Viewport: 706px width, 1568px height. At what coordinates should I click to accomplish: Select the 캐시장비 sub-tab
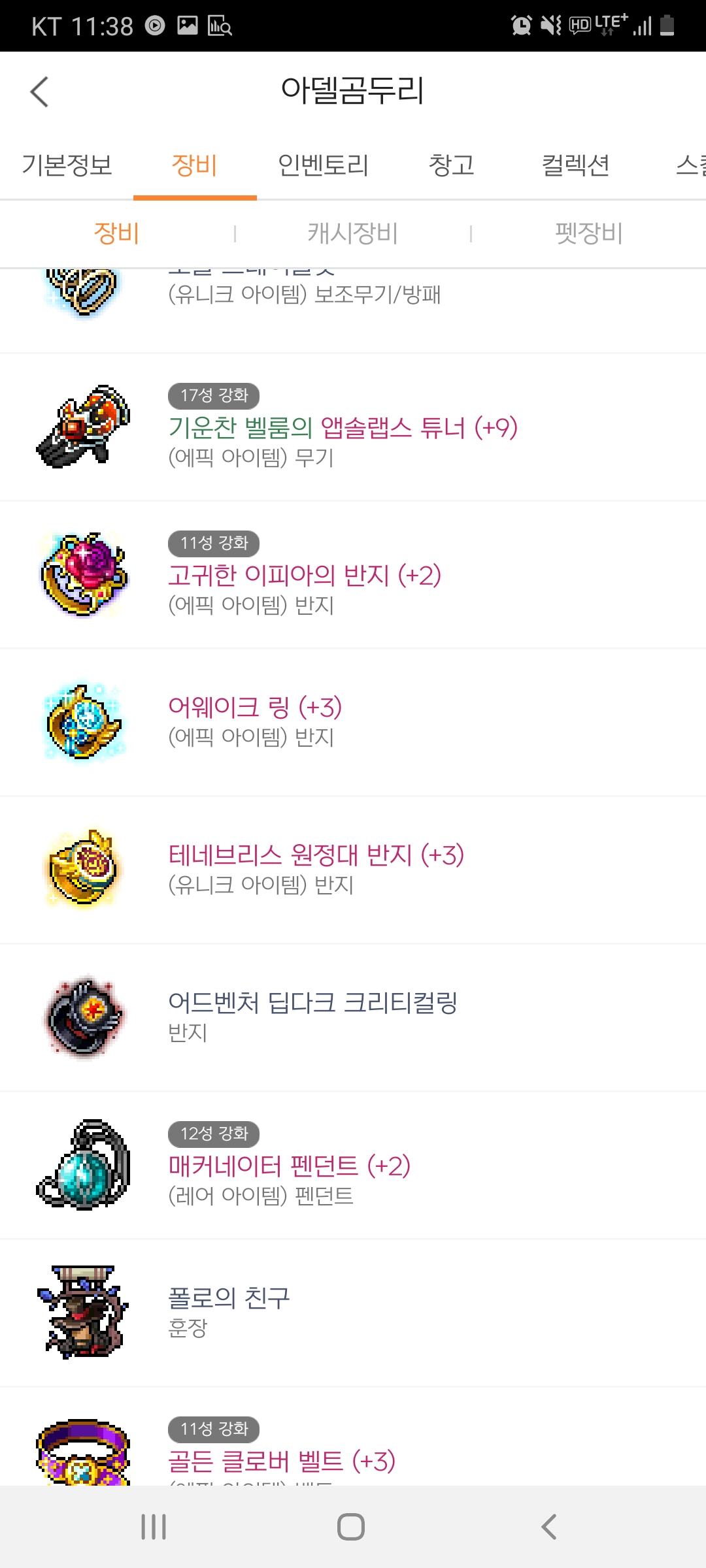[352, 233]
